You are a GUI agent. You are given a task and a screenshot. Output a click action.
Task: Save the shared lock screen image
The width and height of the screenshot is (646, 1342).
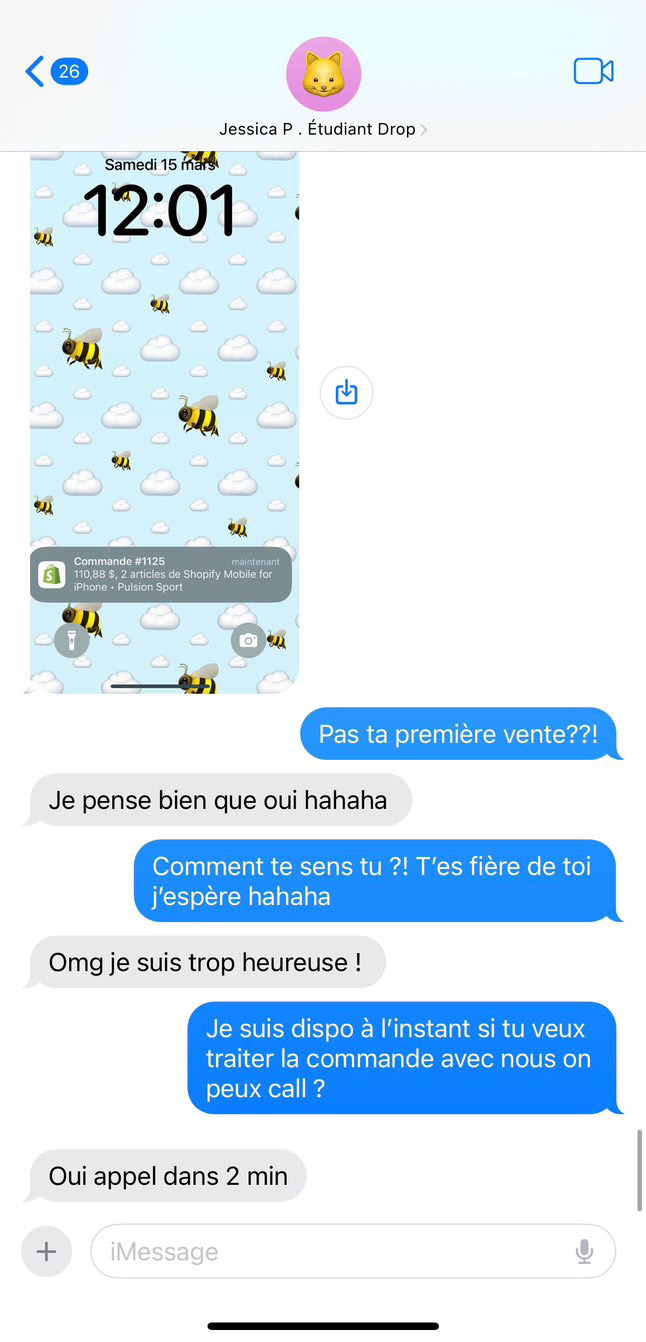click(346, 392)
